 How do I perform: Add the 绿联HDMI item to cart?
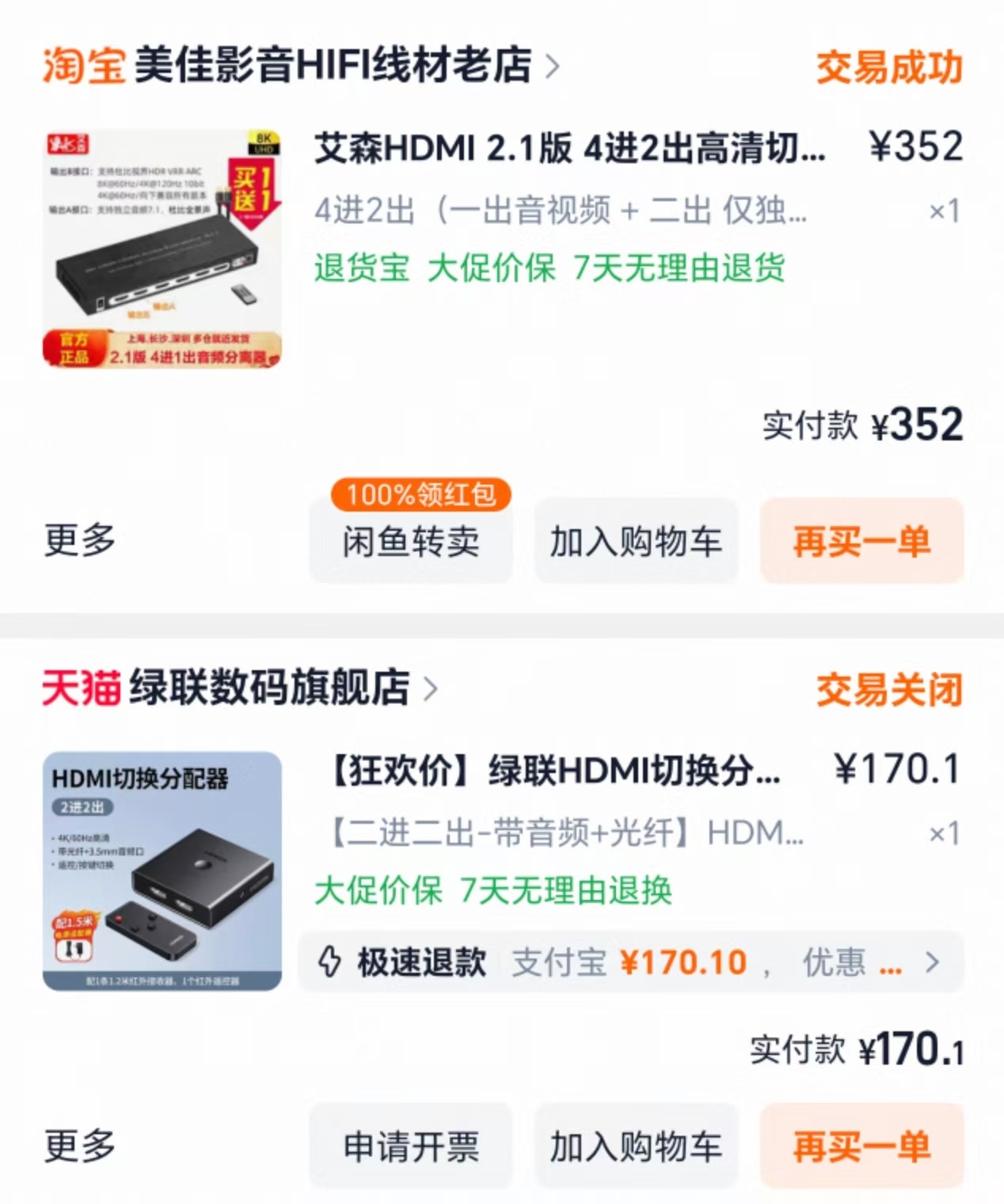point(636,1146)
